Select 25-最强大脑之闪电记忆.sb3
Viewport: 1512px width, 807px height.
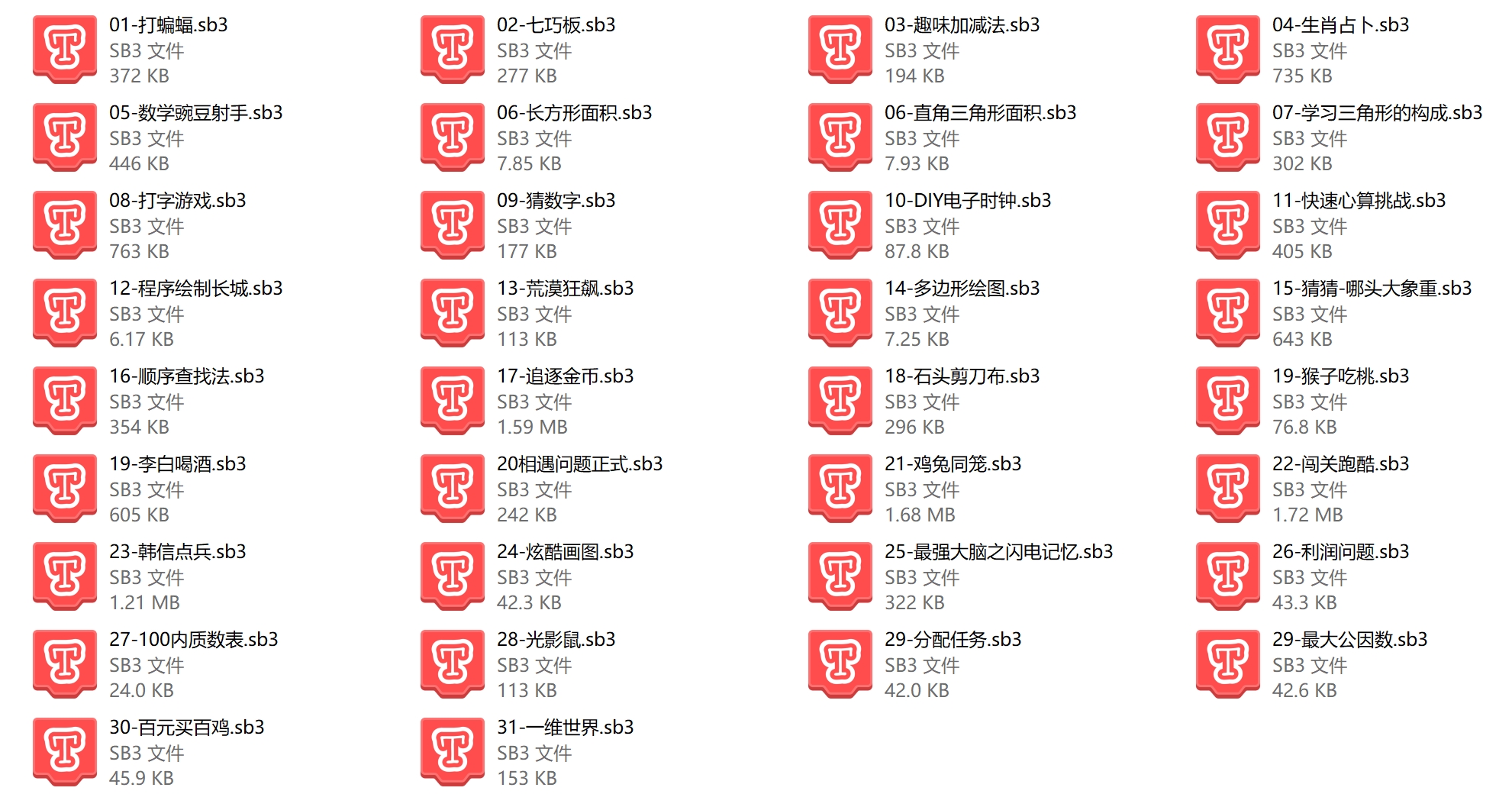[840, 576]
